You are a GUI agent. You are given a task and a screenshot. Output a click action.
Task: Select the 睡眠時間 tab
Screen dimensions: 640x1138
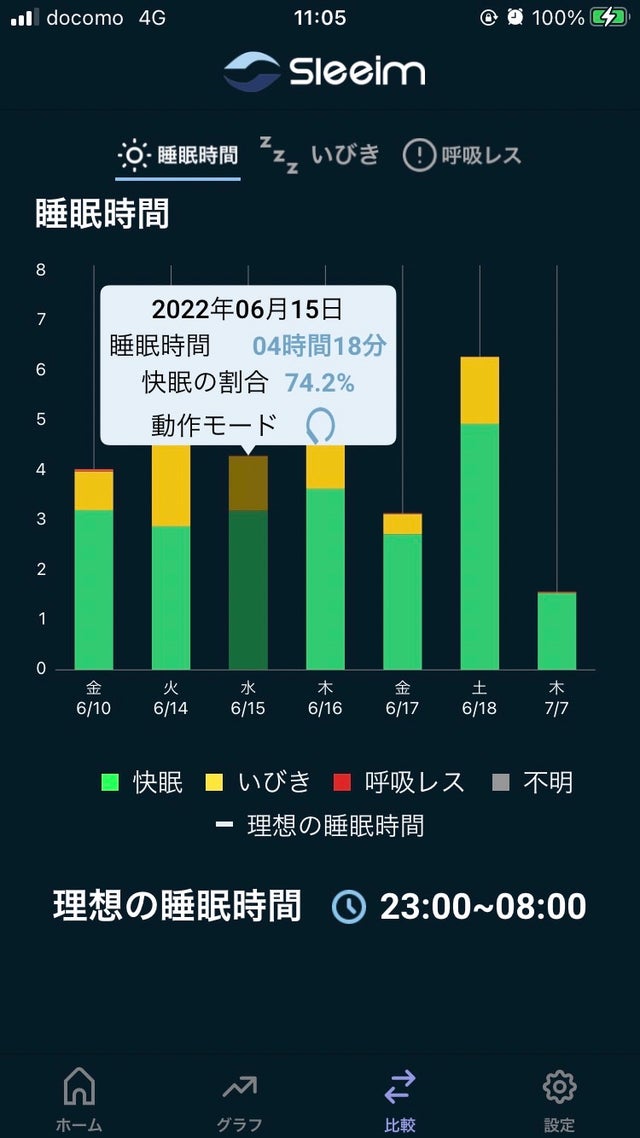179,155
